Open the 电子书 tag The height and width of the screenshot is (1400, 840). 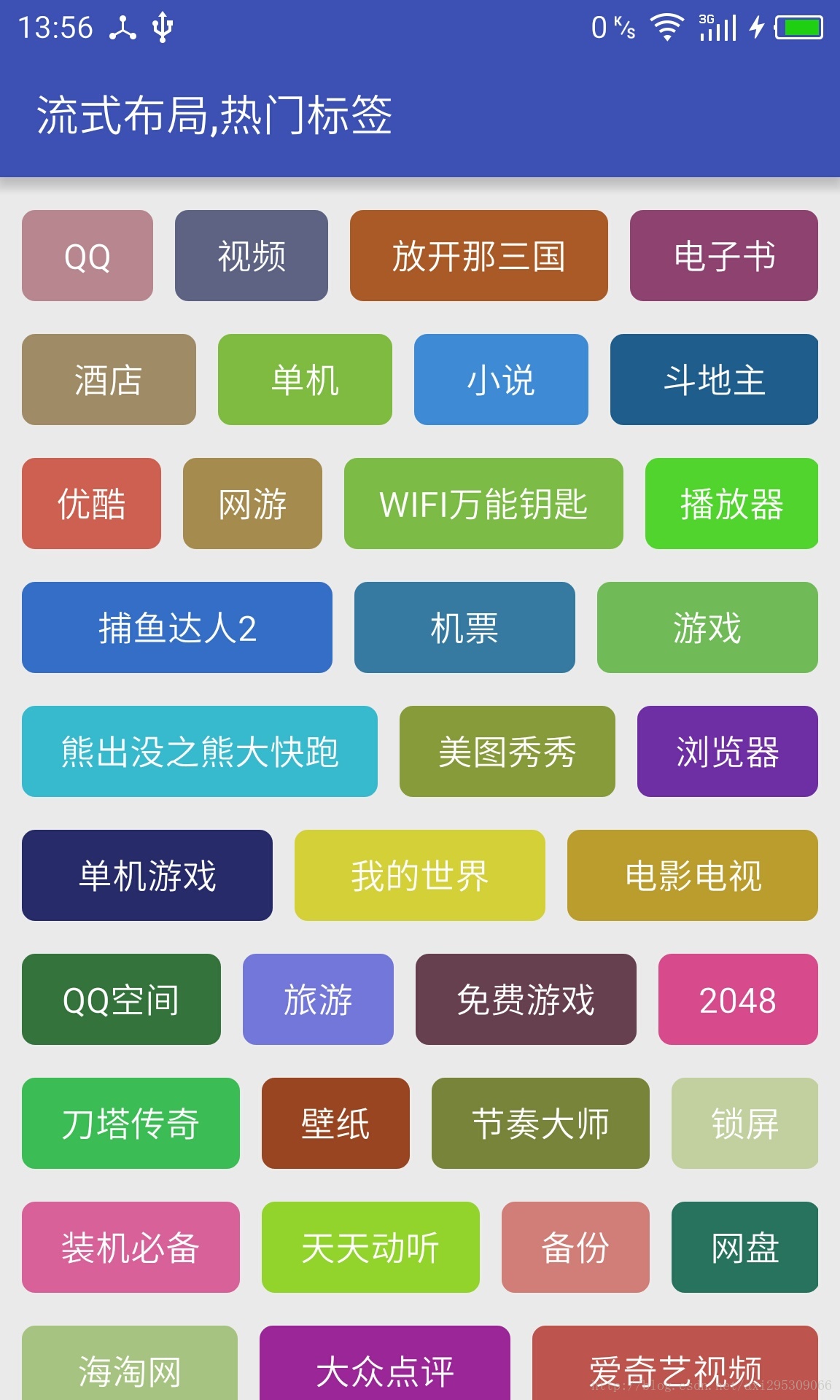(724, 256)
